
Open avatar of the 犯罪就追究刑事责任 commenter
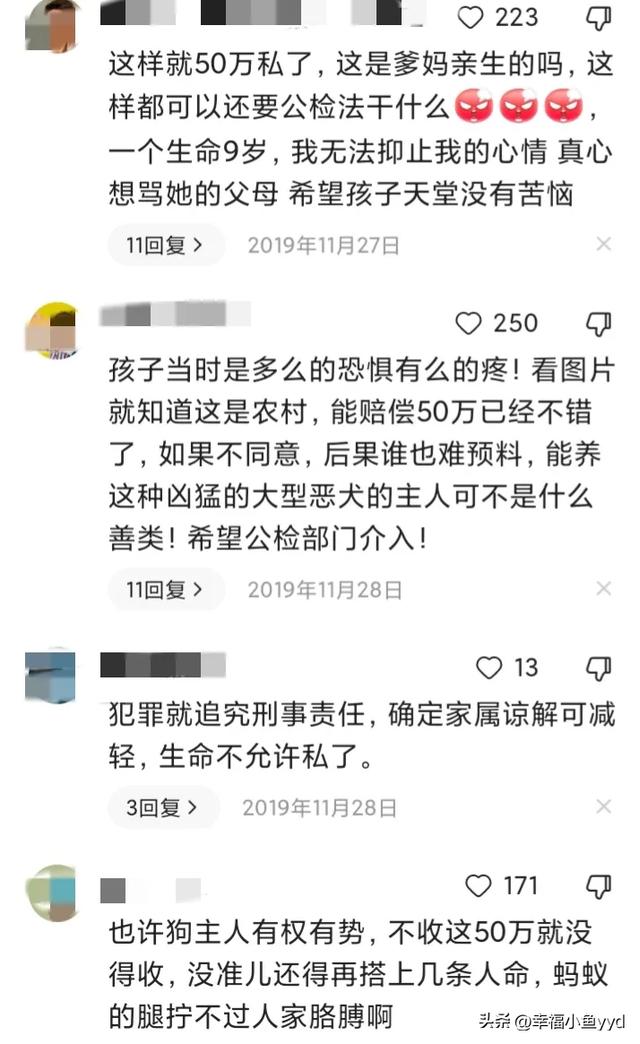[51, 676]
